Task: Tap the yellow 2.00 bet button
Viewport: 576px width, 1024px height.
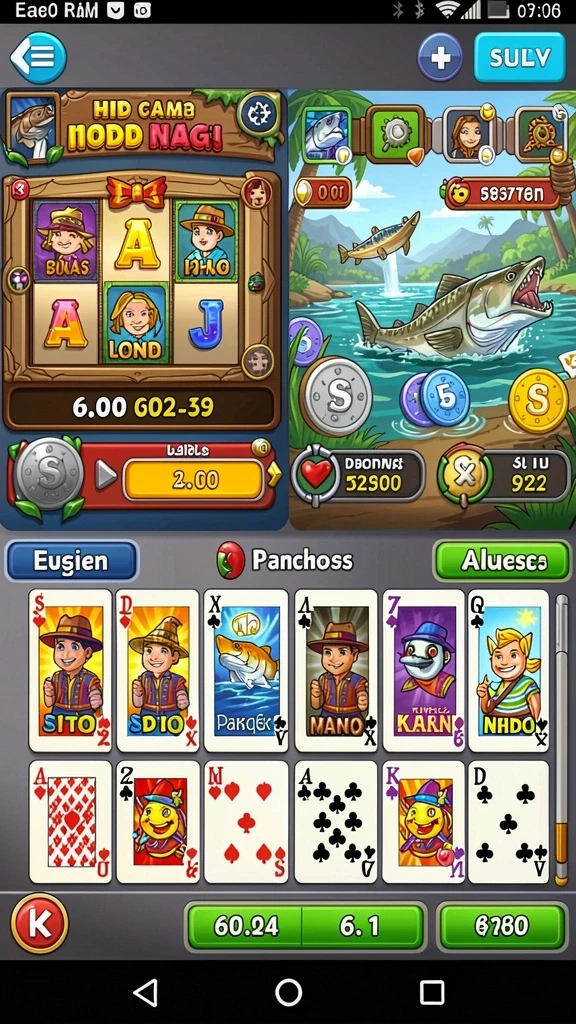Action: coord(194,481)
